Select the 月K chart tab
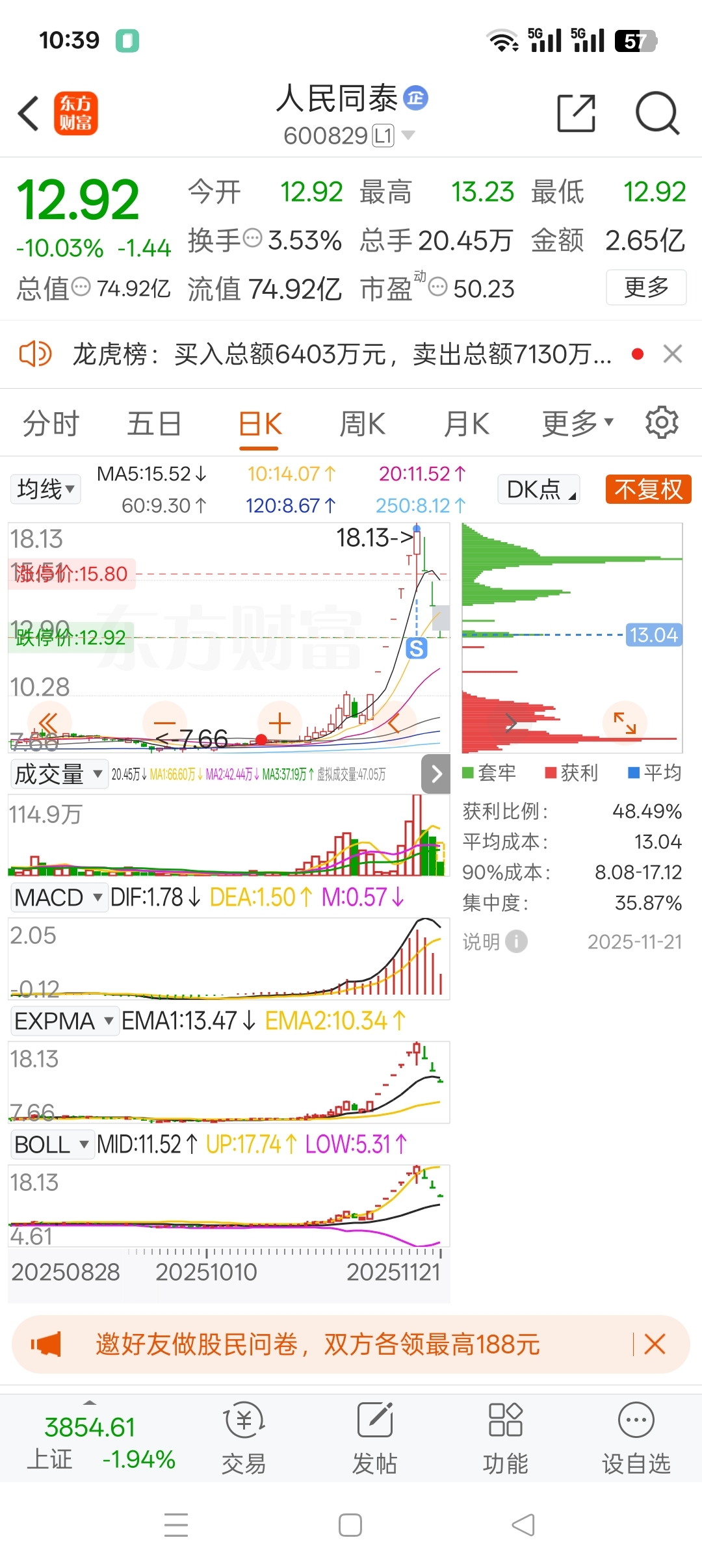 coord(466,424)
